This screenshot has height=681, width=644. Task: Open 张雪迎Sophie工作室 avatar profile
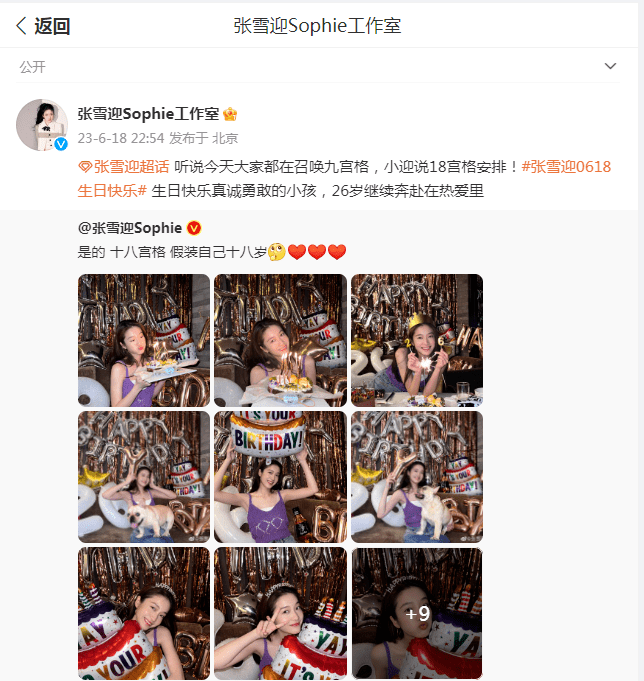click(42, 125)
